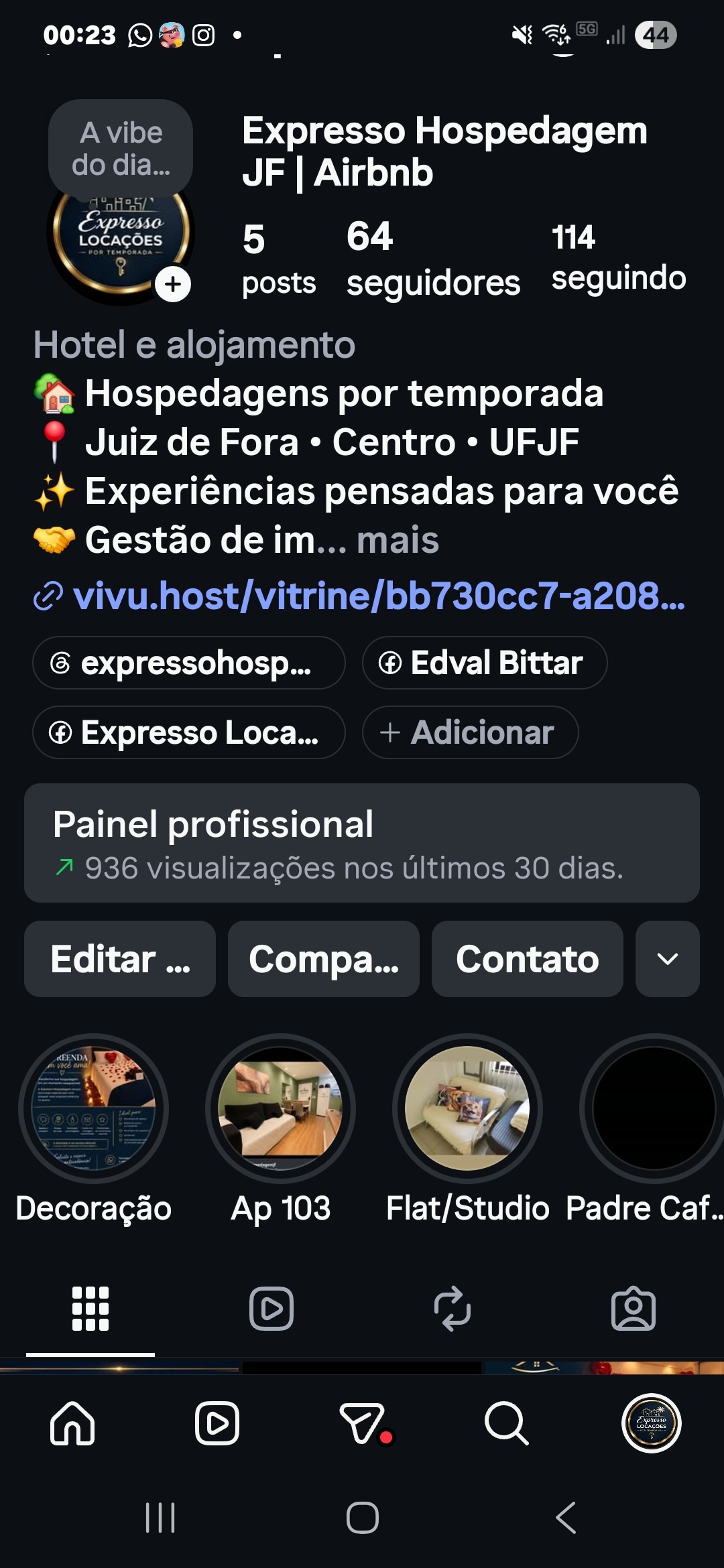Add a new story via the plus badge
The image size is (724, 1568).
click(173, 284)
